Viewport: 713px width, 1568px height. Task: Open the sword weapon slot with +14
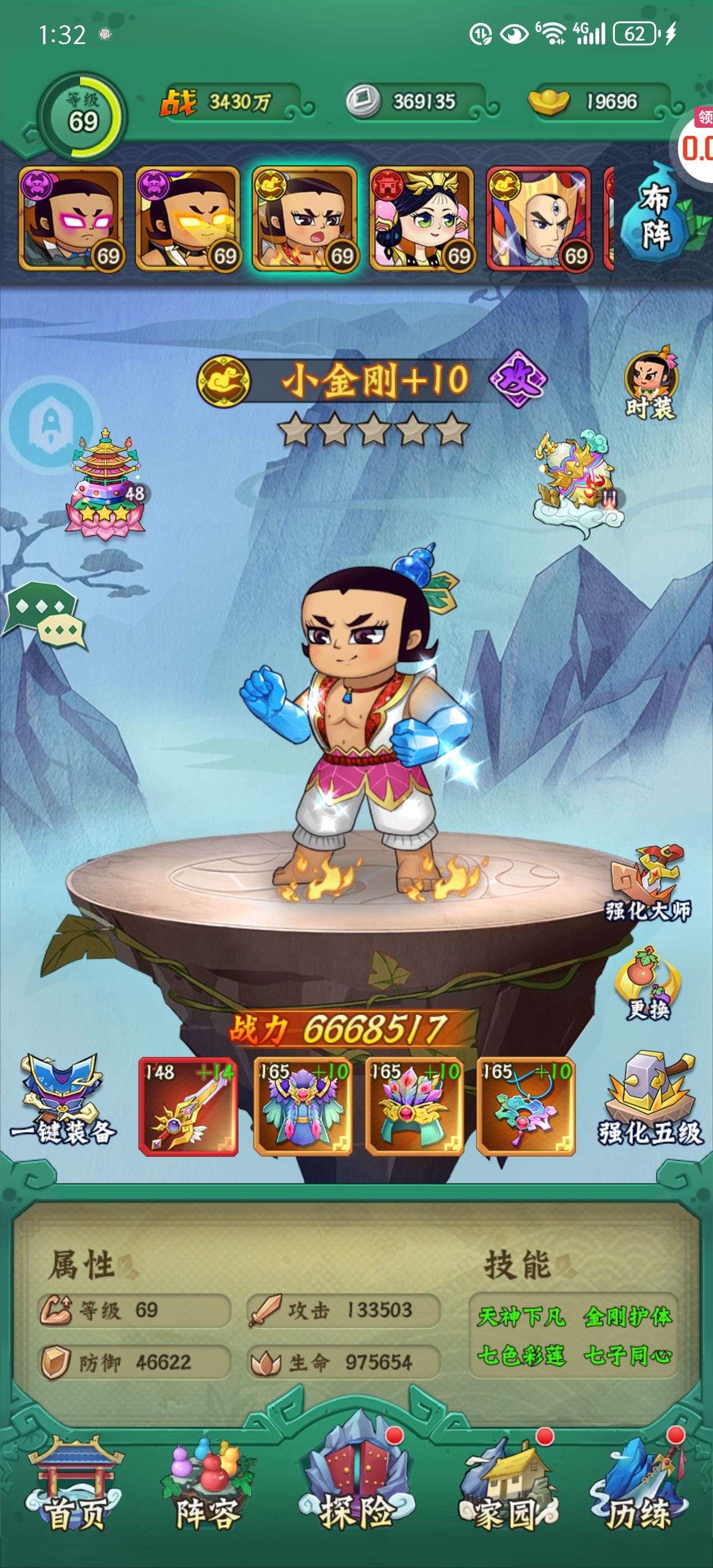tap(188, 1106)
